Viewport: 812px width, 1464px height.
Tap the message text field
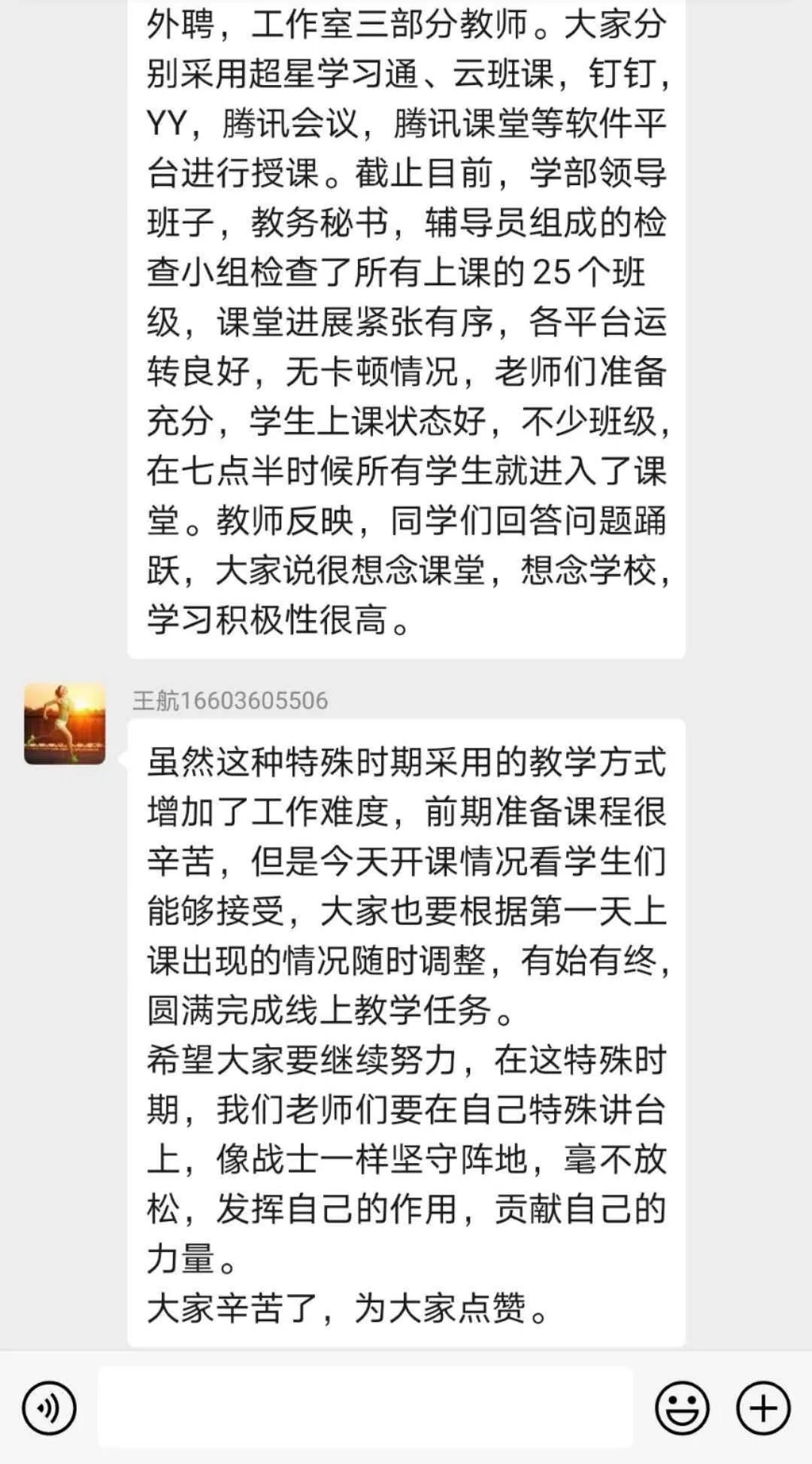[365, 1408]
